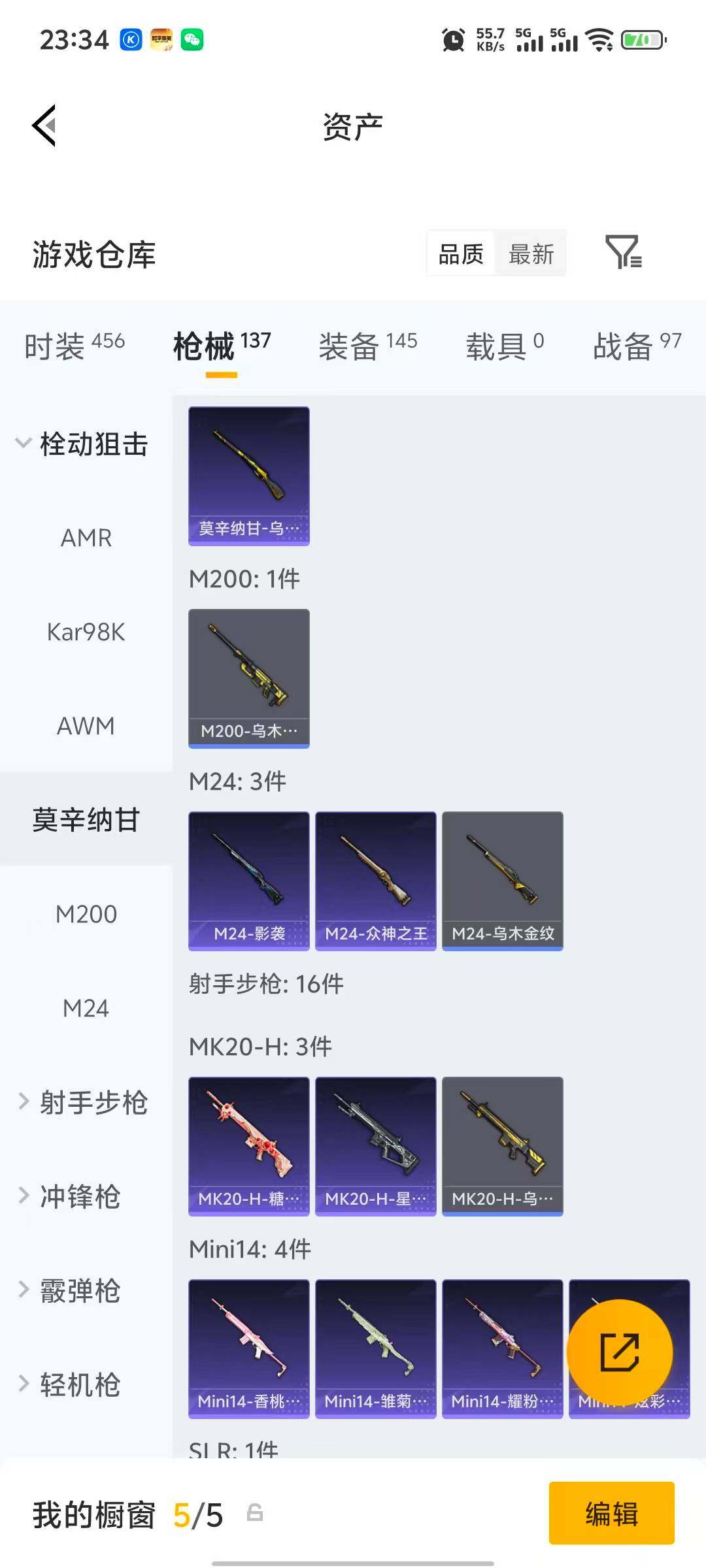Switch sorting to 最新
Viewport: 706px width, 1568px height.
[531, 253]
